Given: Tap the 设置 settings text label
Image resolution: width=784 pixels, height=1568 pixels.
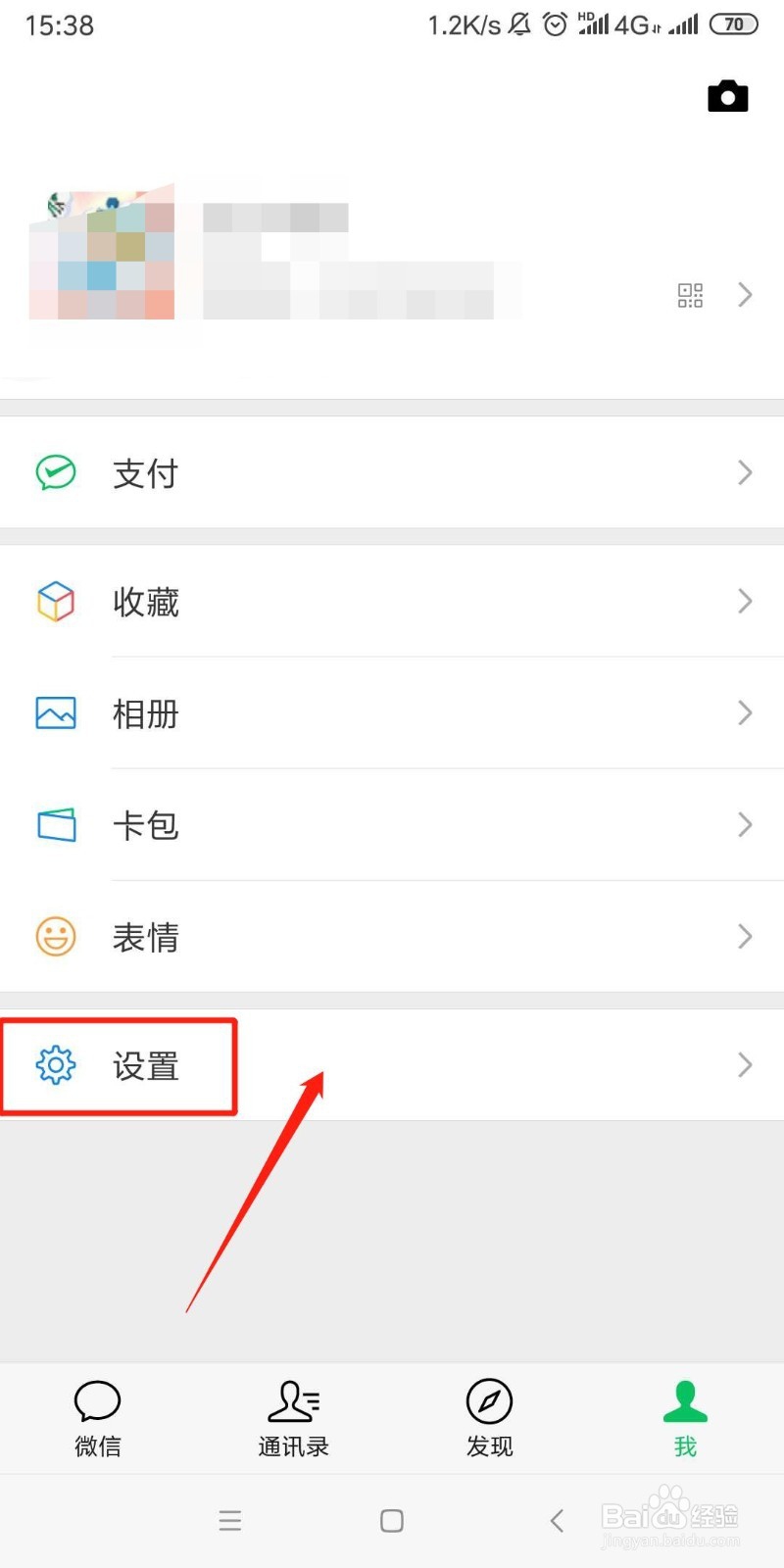Looking at the screenshot, I should point(143,1065).
